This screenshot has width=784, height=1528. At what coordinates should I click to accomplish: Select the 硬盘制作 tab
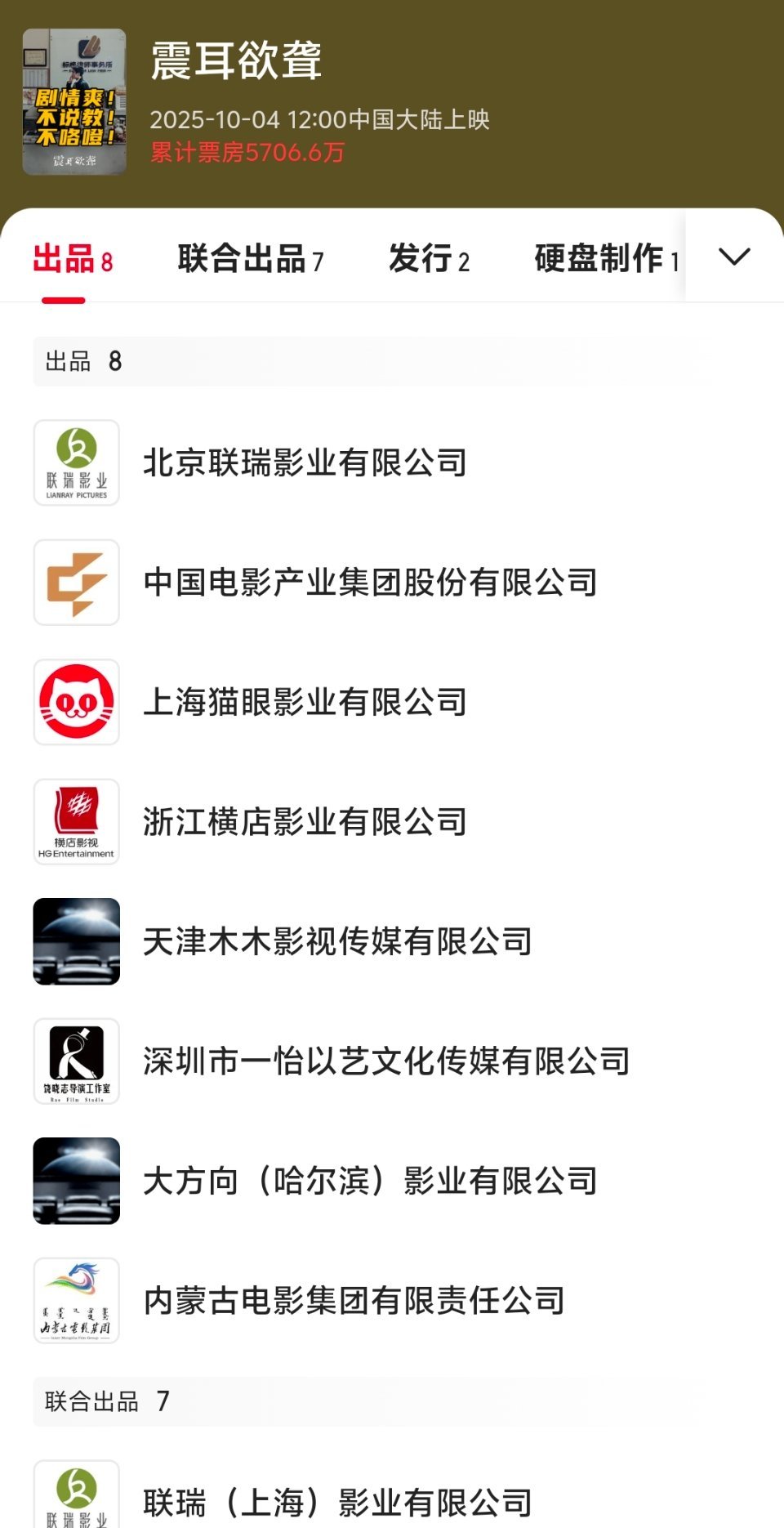(606, 259)
